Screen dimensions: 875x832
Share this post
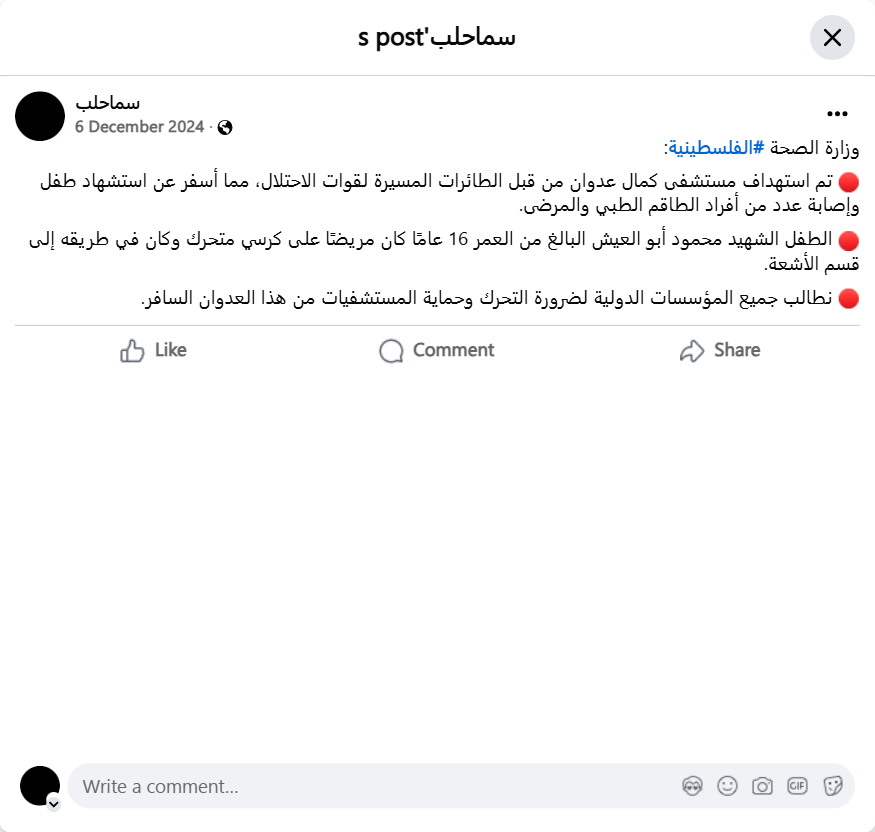pyautogui.click(x=720, y=350)
